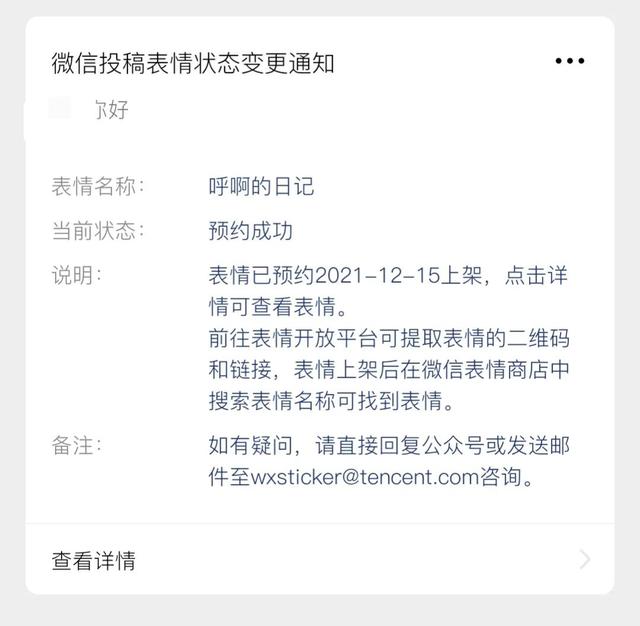Open 查看详情 to view details
This screenshot has height=626, width=640.
320,560
